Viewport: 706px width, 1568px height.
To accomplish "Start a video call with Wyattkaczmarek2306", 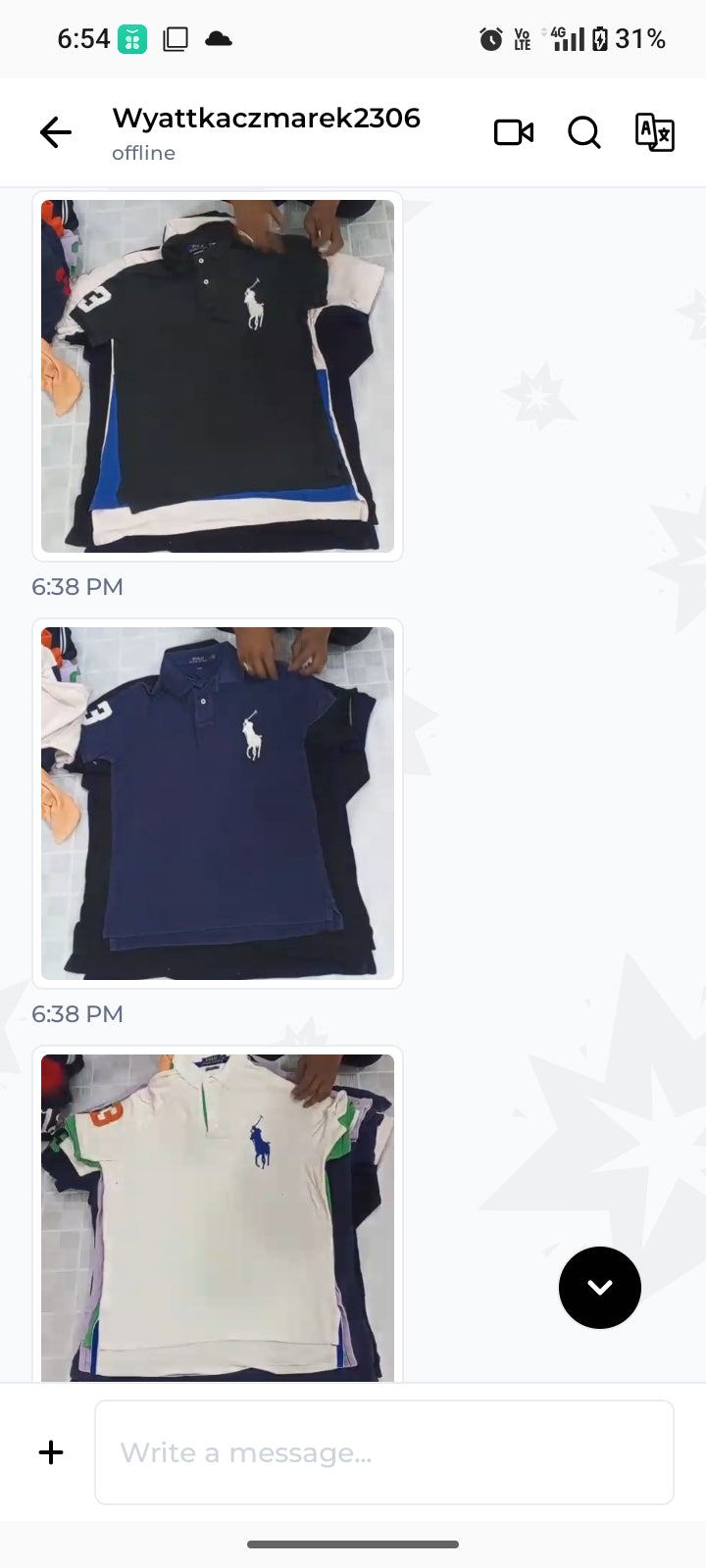I will coord(513,132).
